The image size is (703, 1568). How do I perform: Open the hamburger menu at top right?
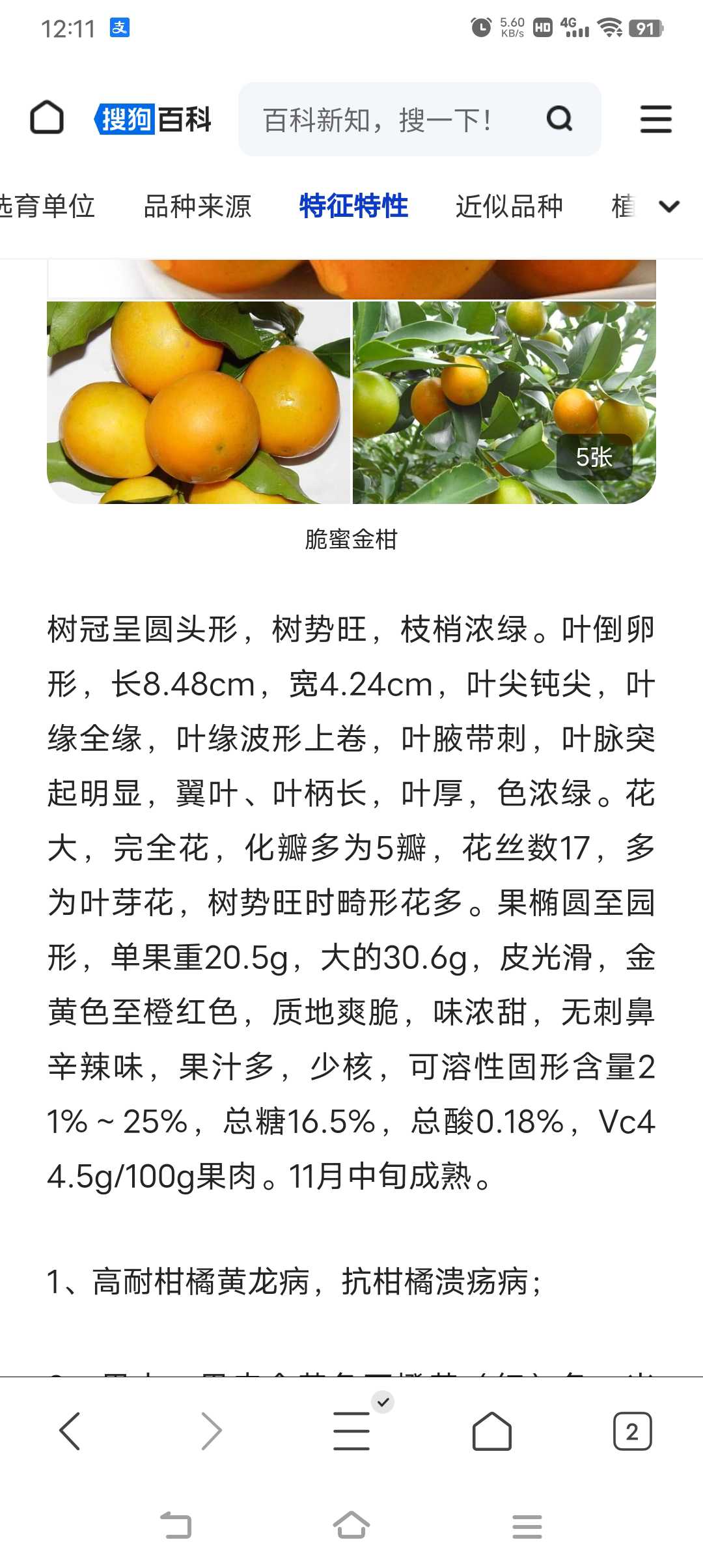pyautogui.click(x=655, y=119)
